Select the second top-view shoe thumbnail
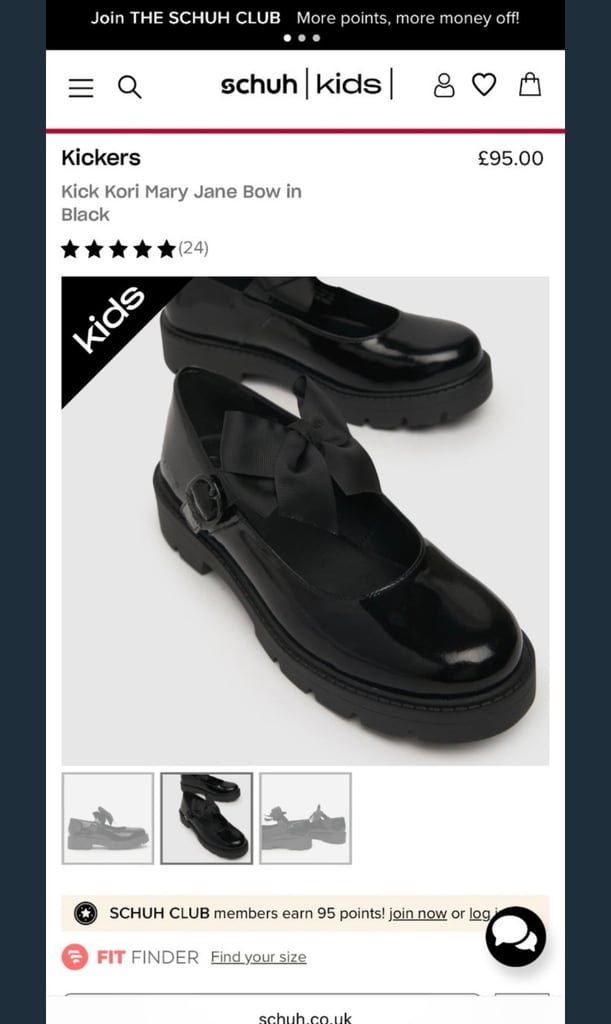The width and height of the screenshot is (611, 1024). point(206,818)
